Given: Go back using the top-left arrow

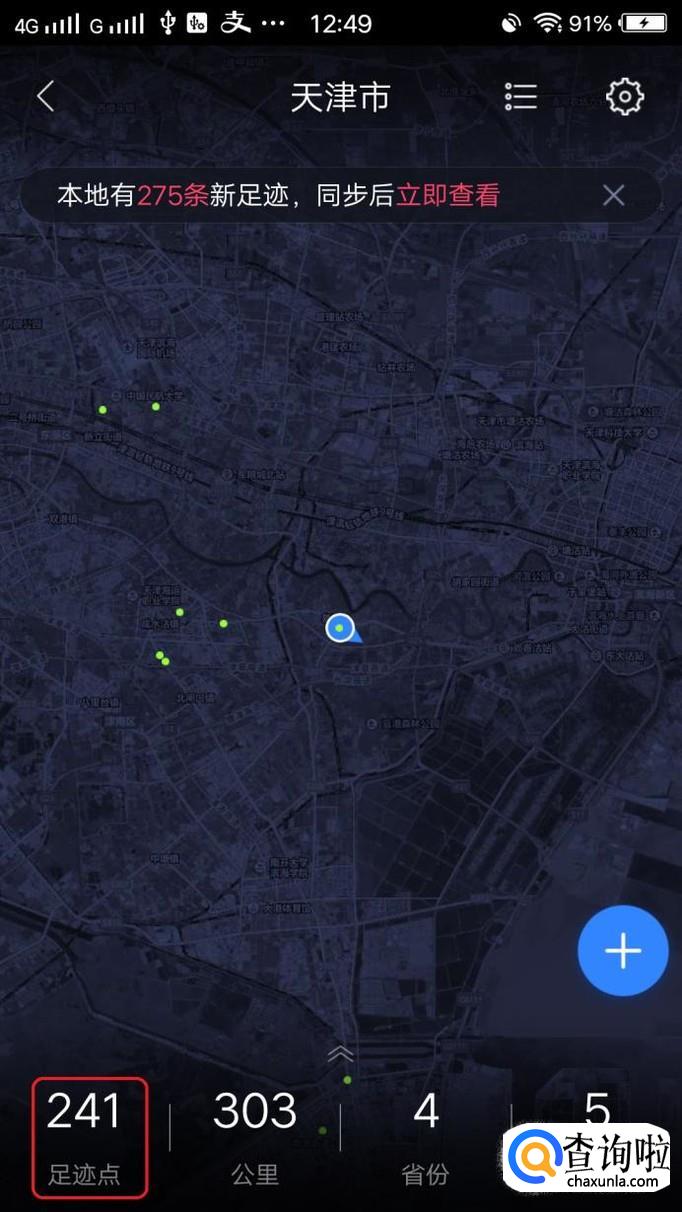Looking at the screenshot, I should click(x=45, y=97).
